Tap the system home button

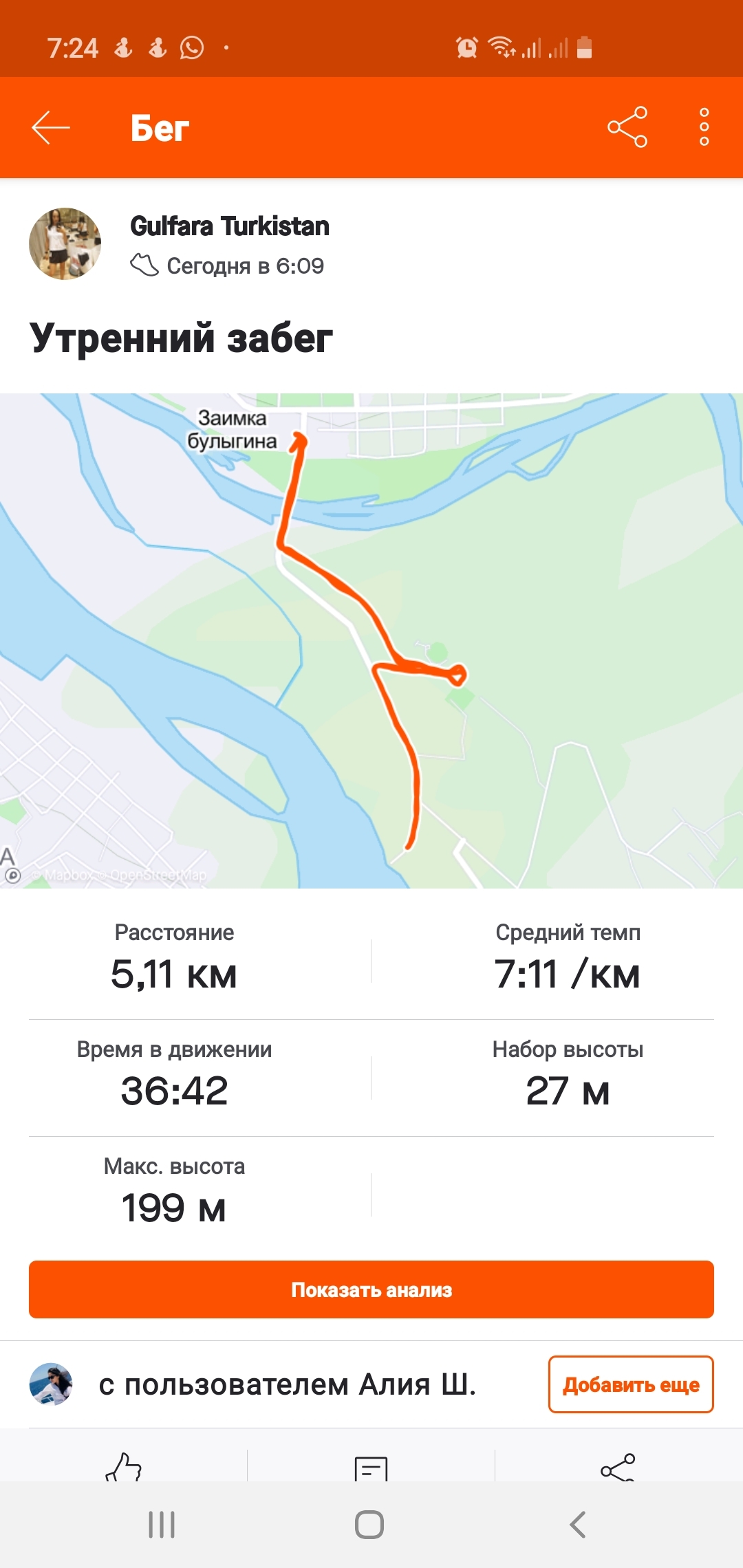tap(369, 1525)
